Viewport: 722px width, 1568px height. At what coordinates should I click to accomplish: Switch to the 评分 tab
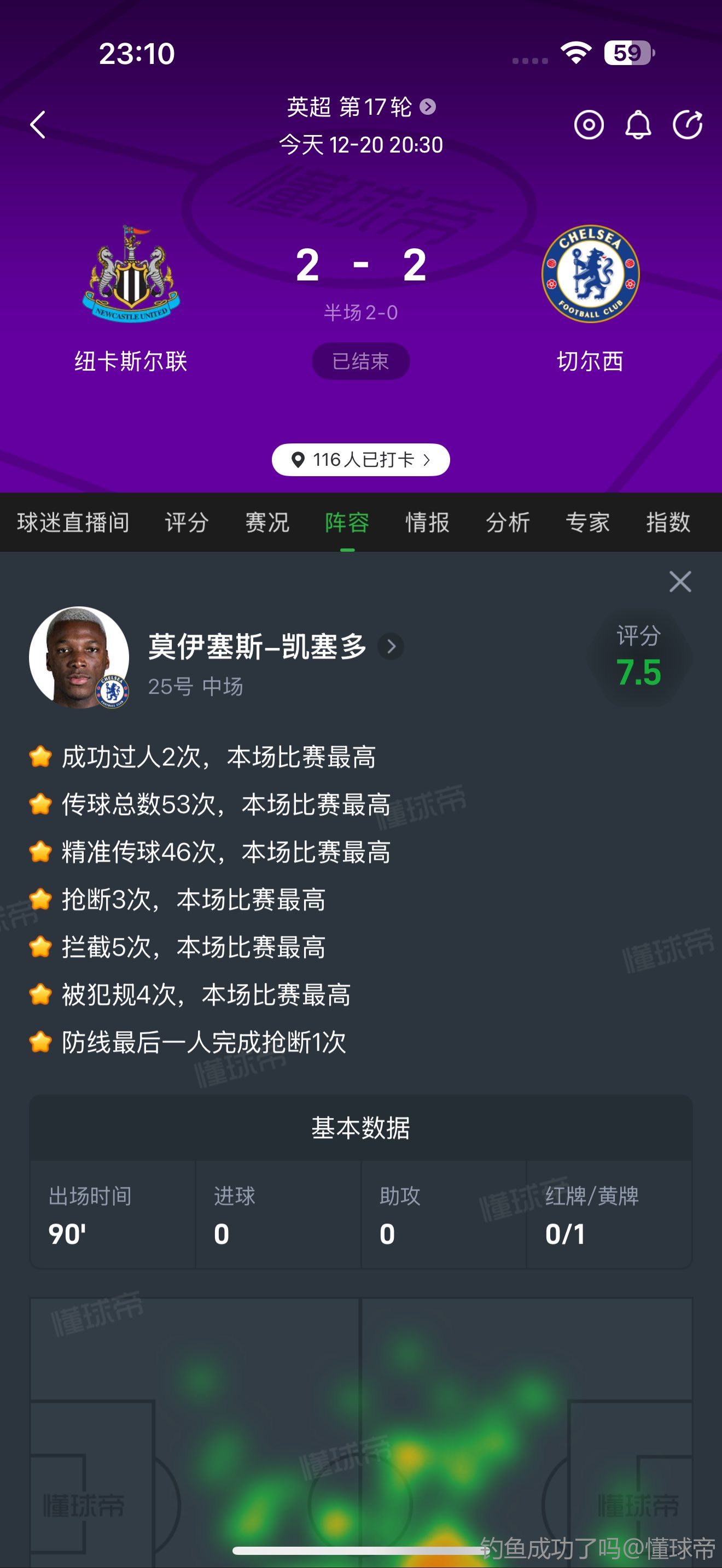187,522
